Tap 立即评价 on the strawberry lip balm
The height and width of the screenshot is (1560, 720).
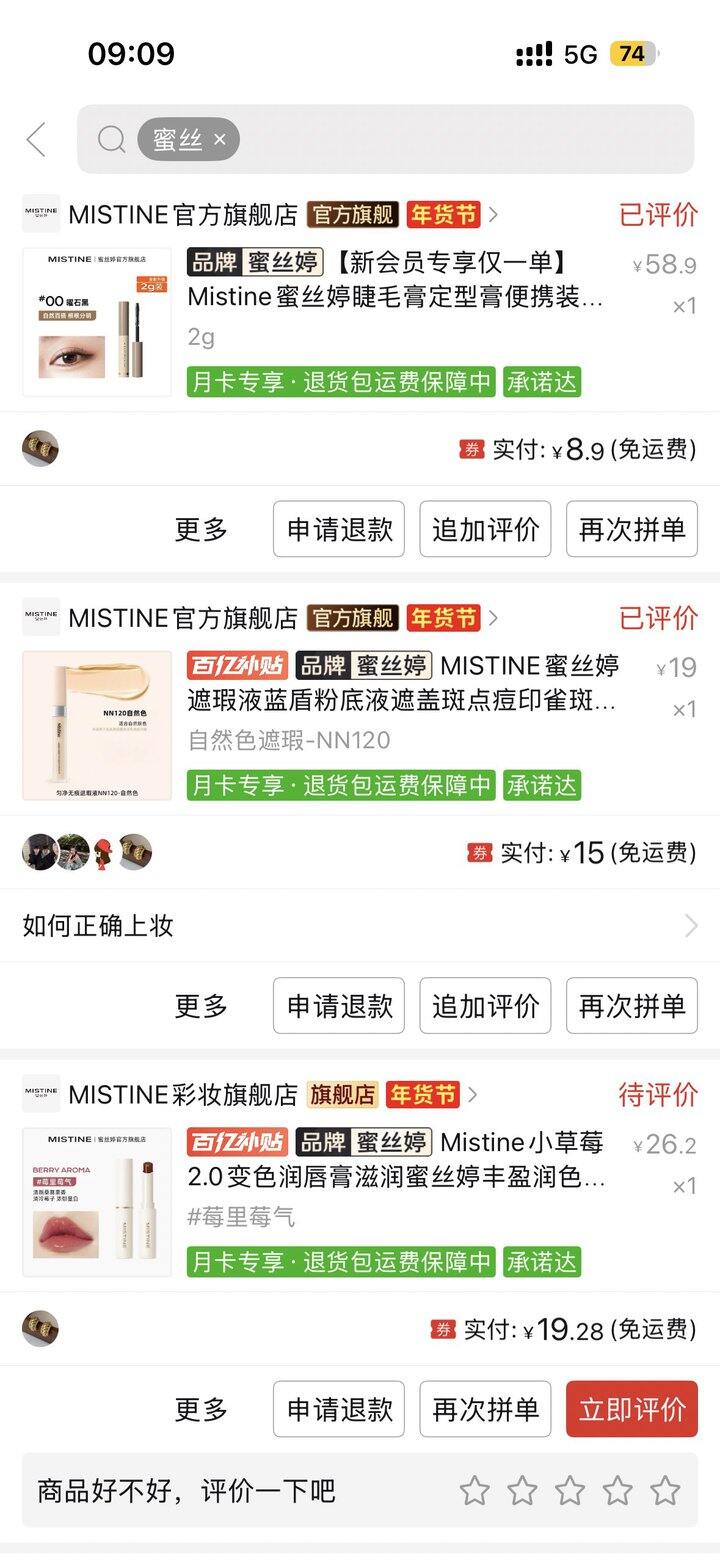(x=631, y=1408)
